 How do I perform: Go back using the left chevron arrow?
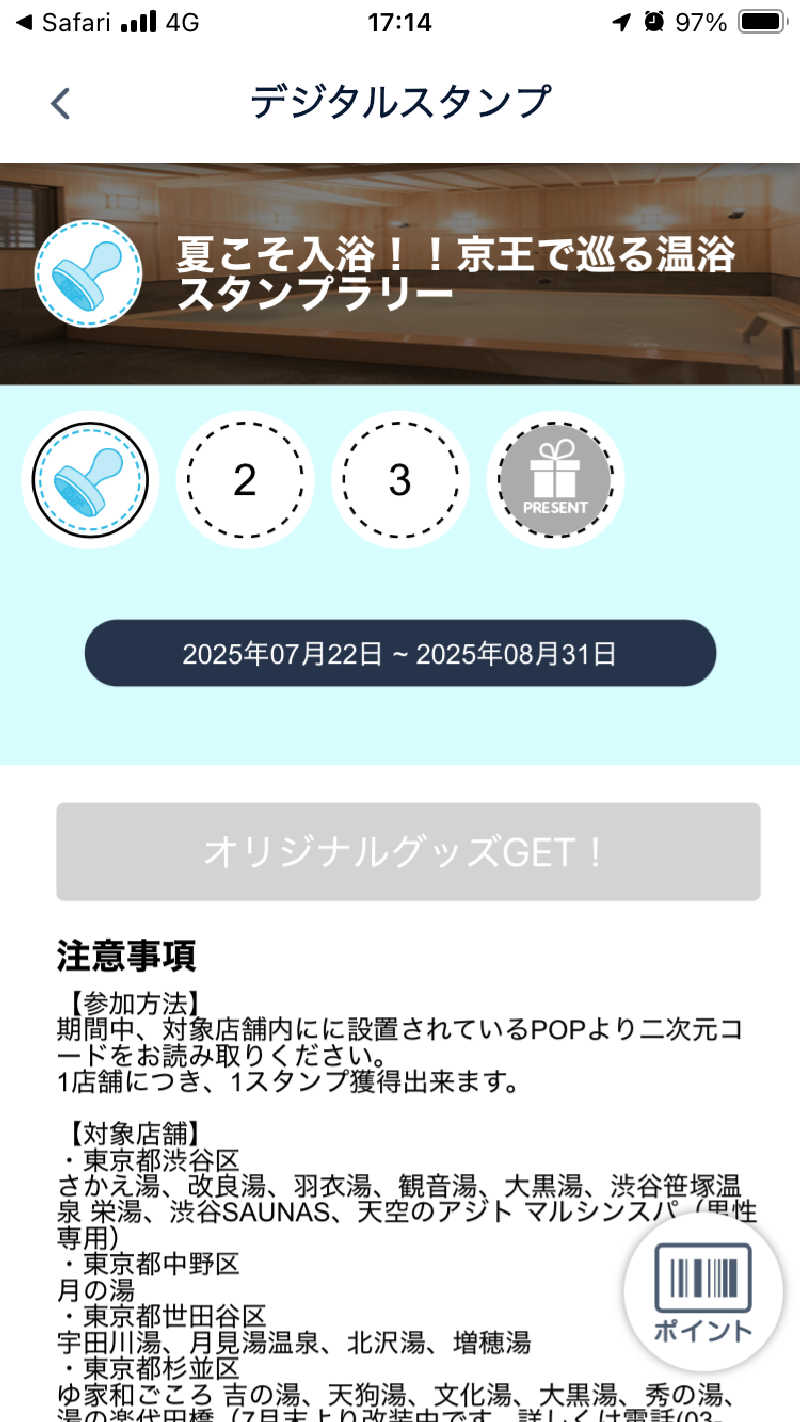click(60, 103)
